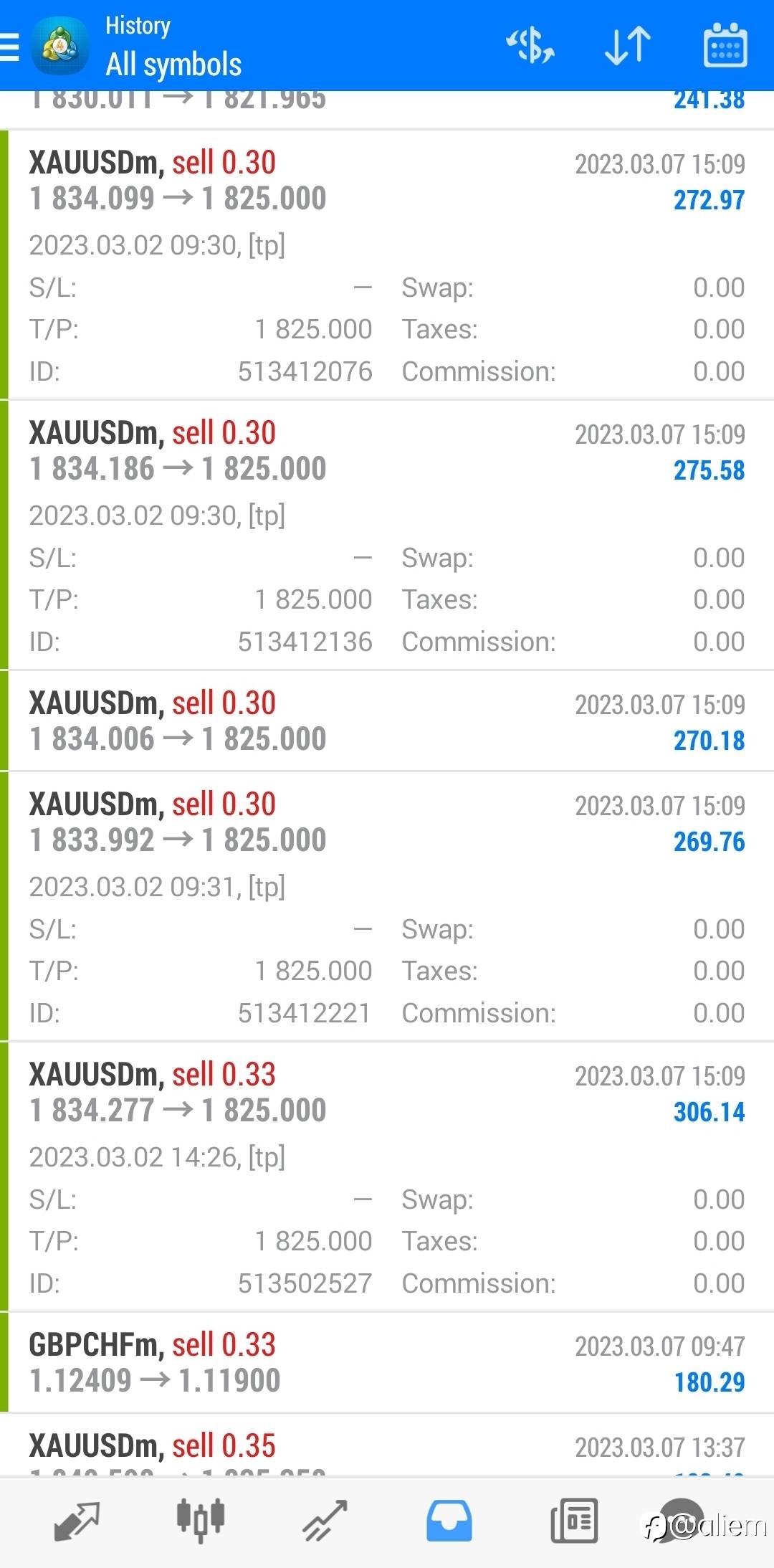Collapse the XAUUSDm trade with ID 513412076
The image size is (774, 1568).
387,265
